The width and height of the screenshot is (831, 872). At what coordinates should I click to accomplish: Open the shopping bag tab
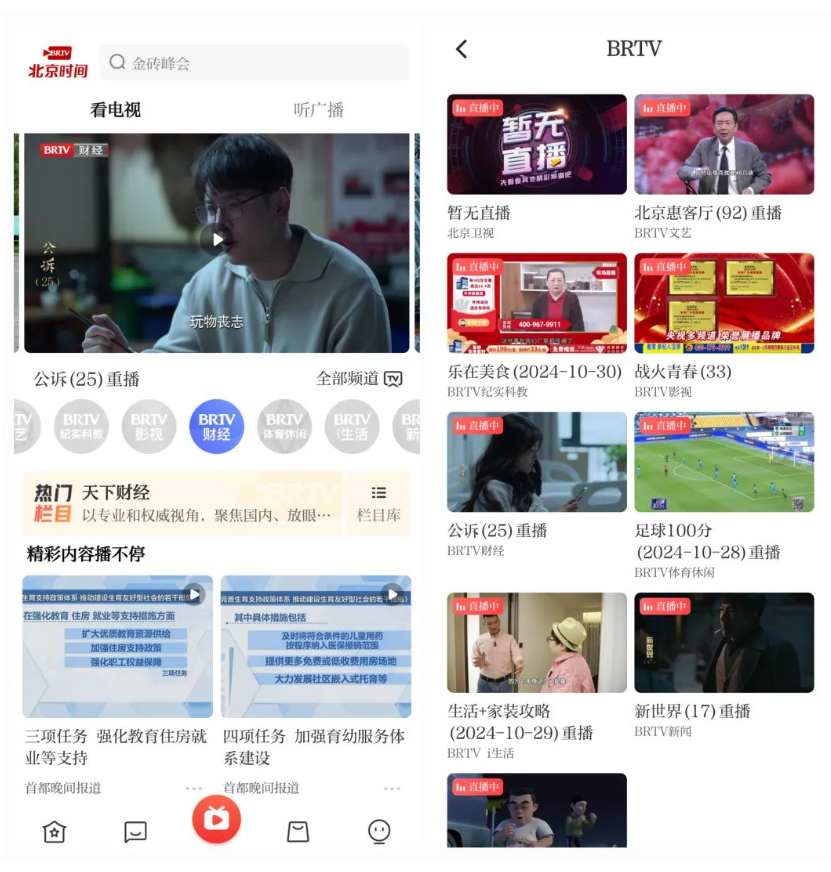tap(298, 831)
